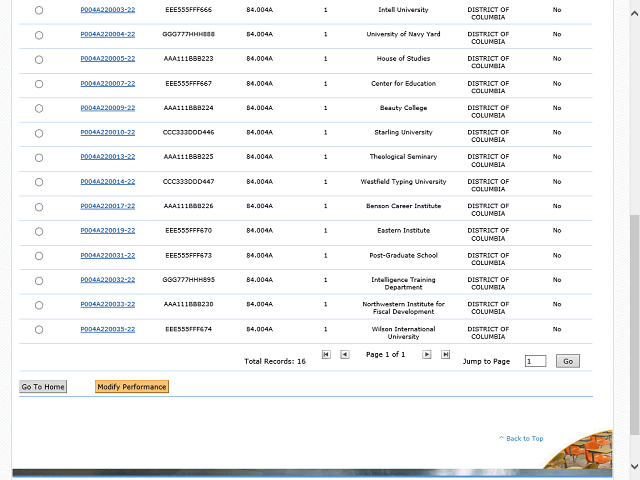This screenshot has width=640, height=480.
Task: Follow the Back to Top link
Action: pyautogui.click(x=522, y=438)
